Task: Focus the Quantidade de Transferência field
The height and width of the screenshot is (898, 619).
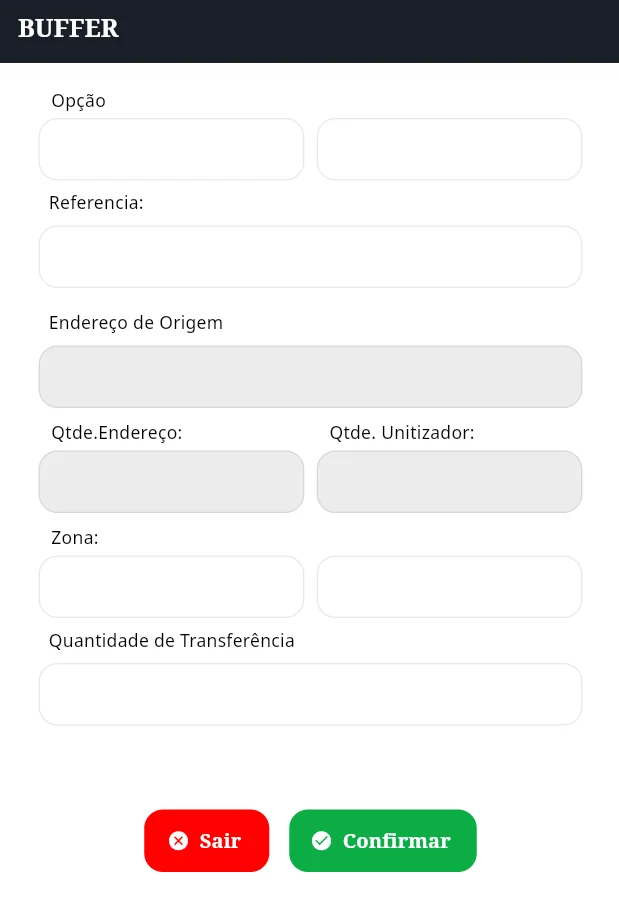Action: pos(310,694)
